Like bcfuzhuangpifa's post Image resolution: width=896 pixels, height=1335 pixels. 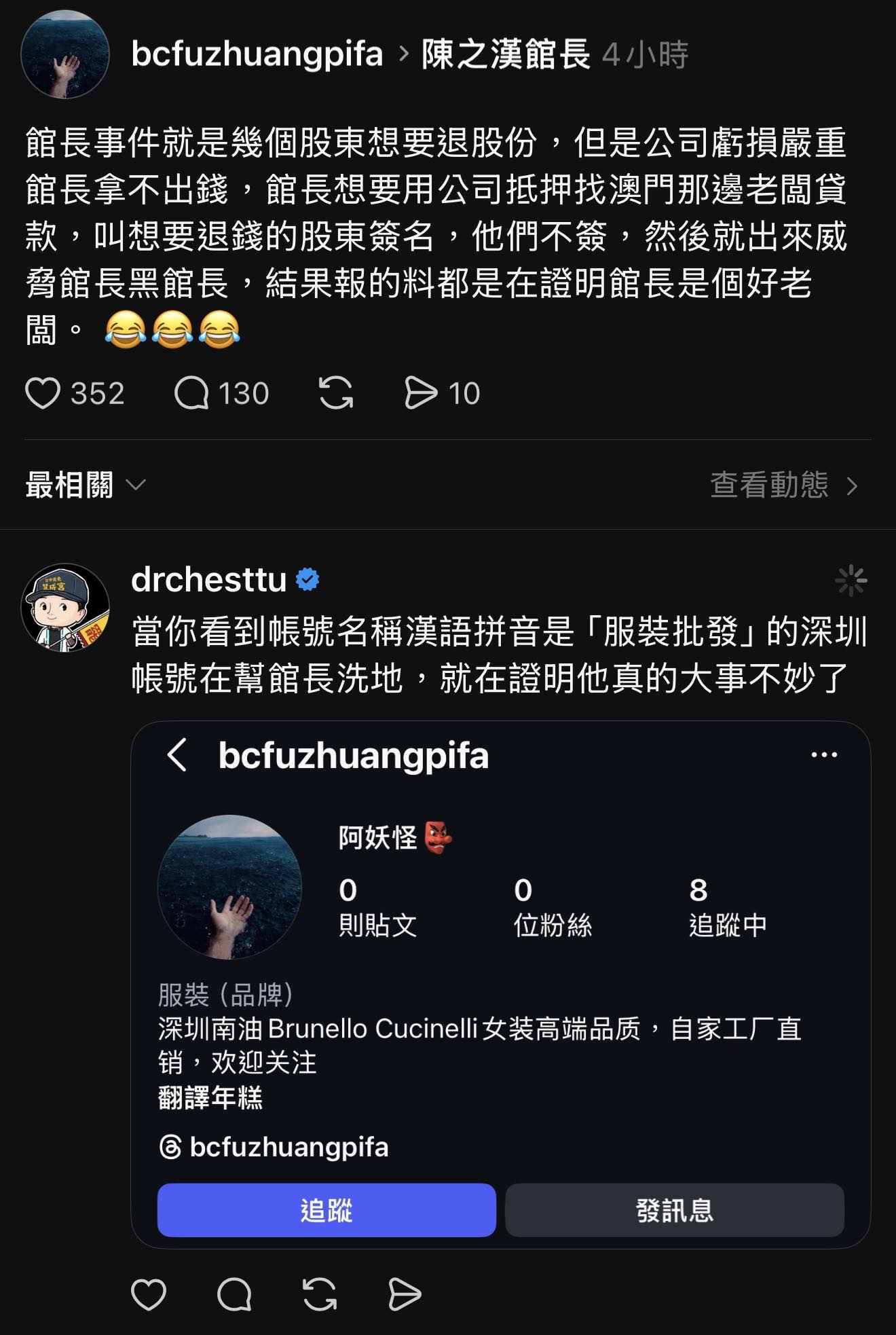pyautogui.click(x=43, y=393)
